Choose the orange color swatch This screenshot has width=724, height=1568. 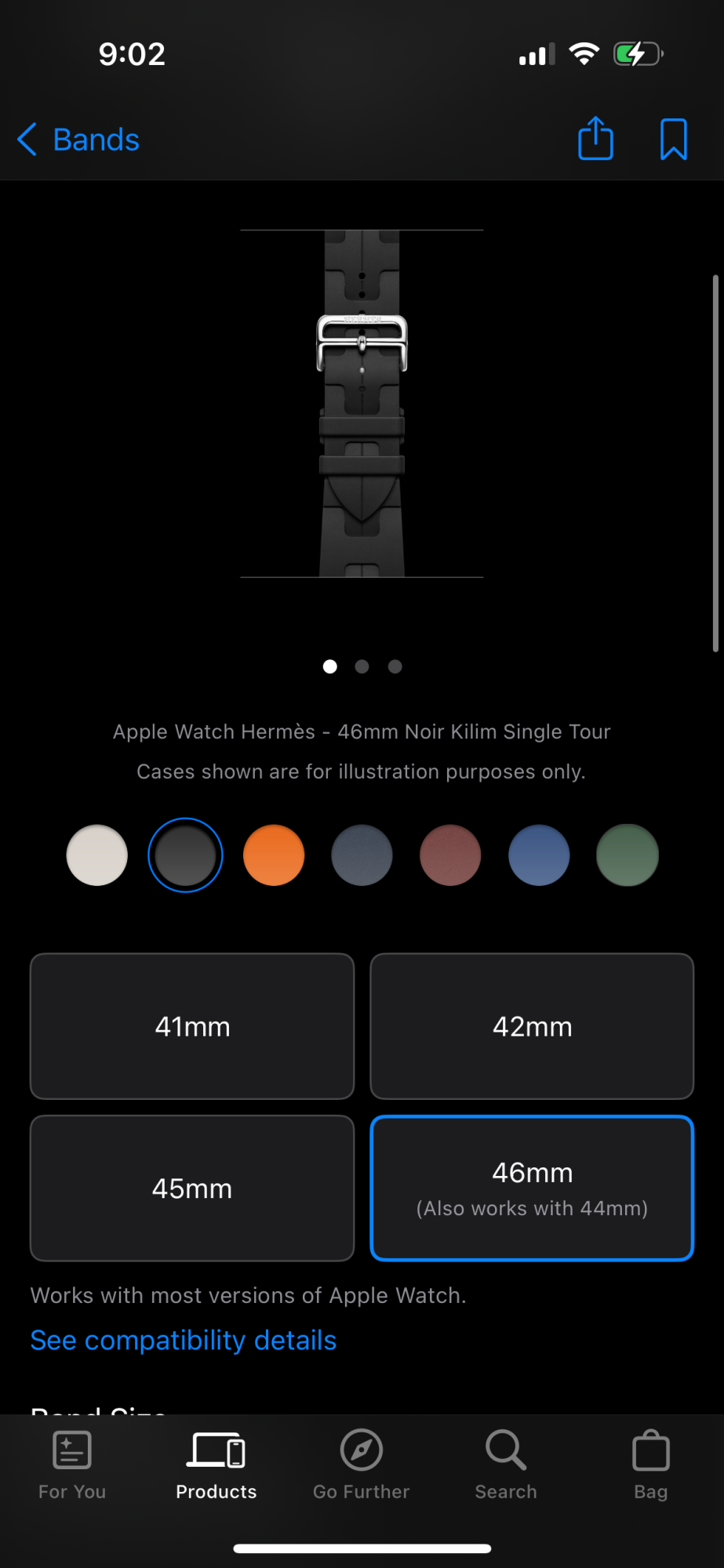pos(274,855)
